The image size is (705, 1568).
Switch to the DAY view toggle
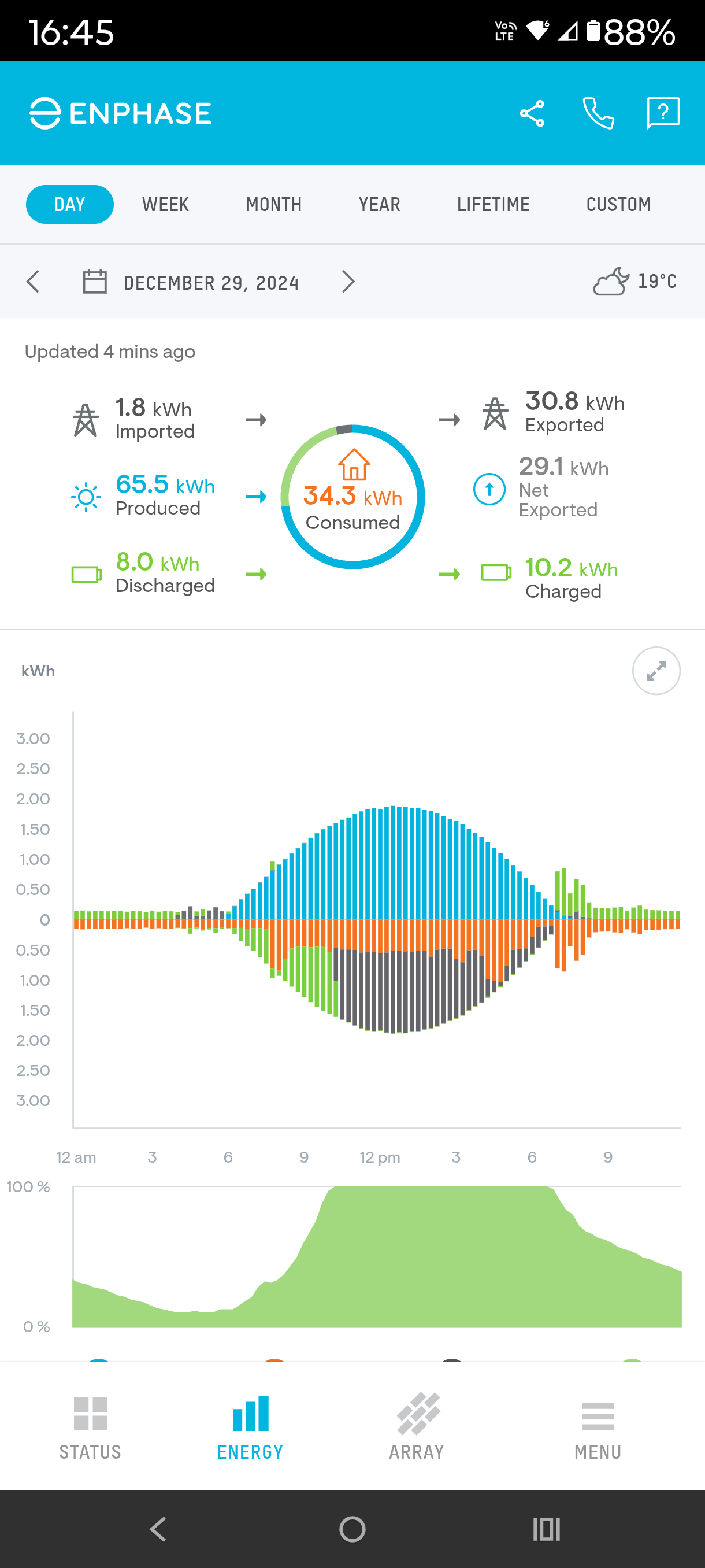pyautogui.click(x=69, y=204)
